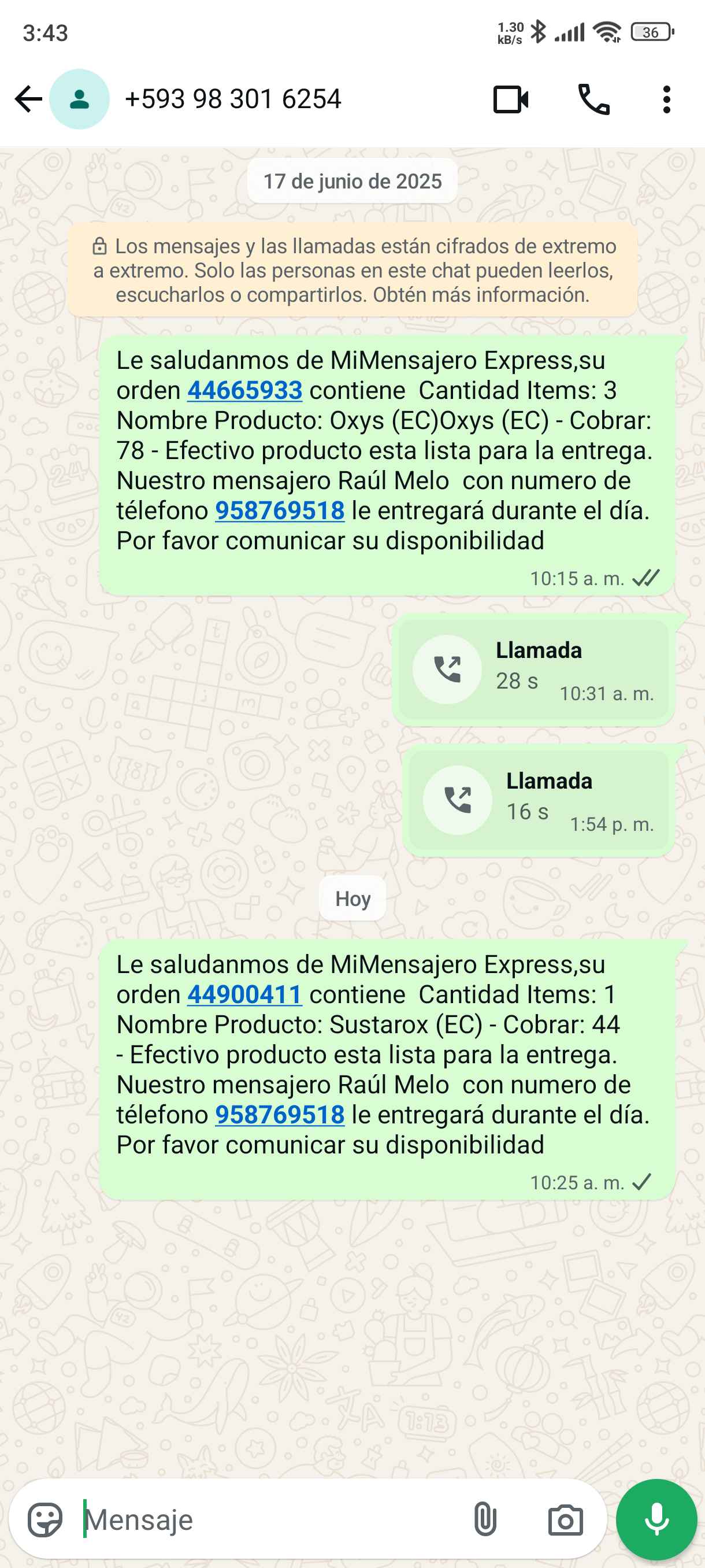This screenshot has height=1568, width=705.
Task: Tap order number link 44900411
Action: click(x=244, y=994)
